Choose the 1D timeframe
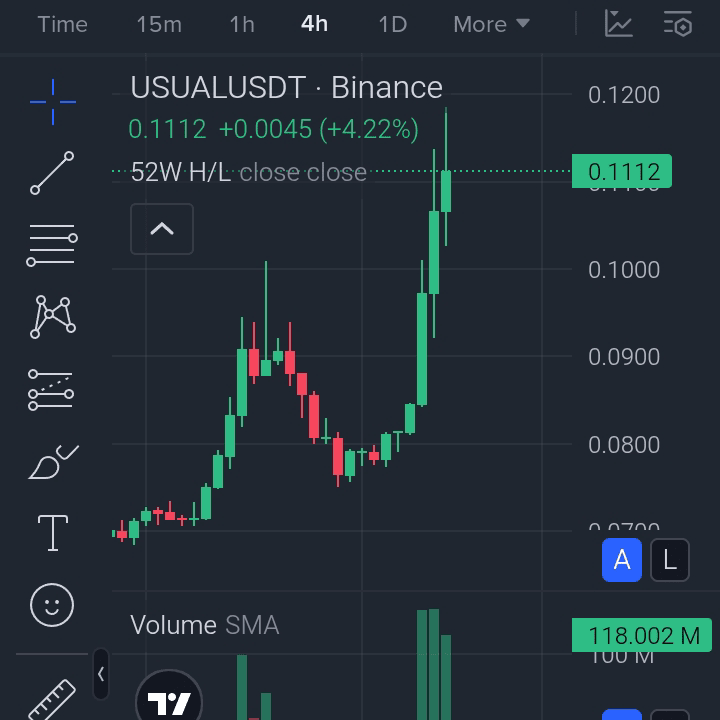This screenshot has width=720, height=720. click(x=392, y=24)
